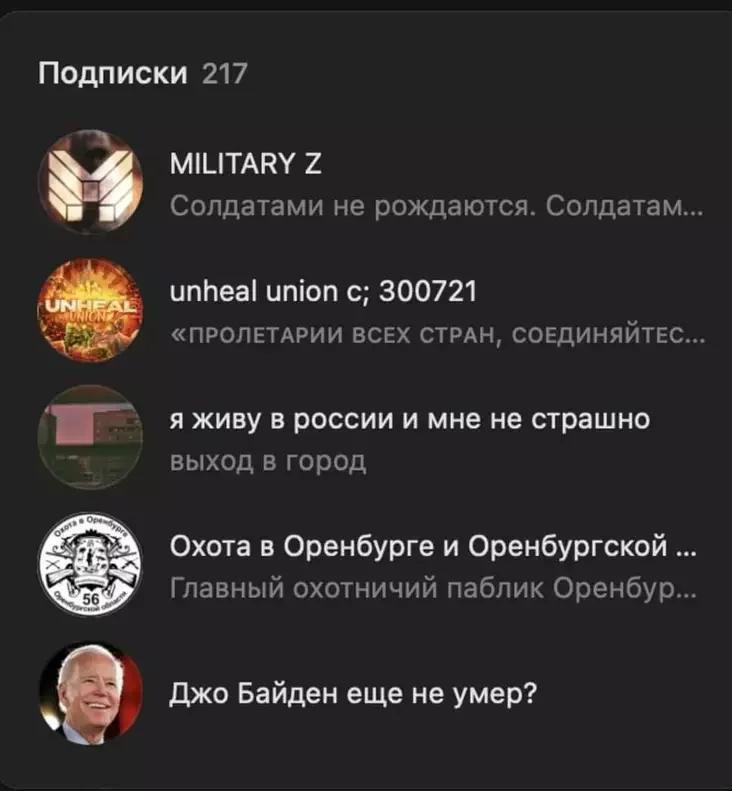This screenshot has height=791, width=732.
Task: Open unheal union c; 300721 page
Action: (323, 293)
